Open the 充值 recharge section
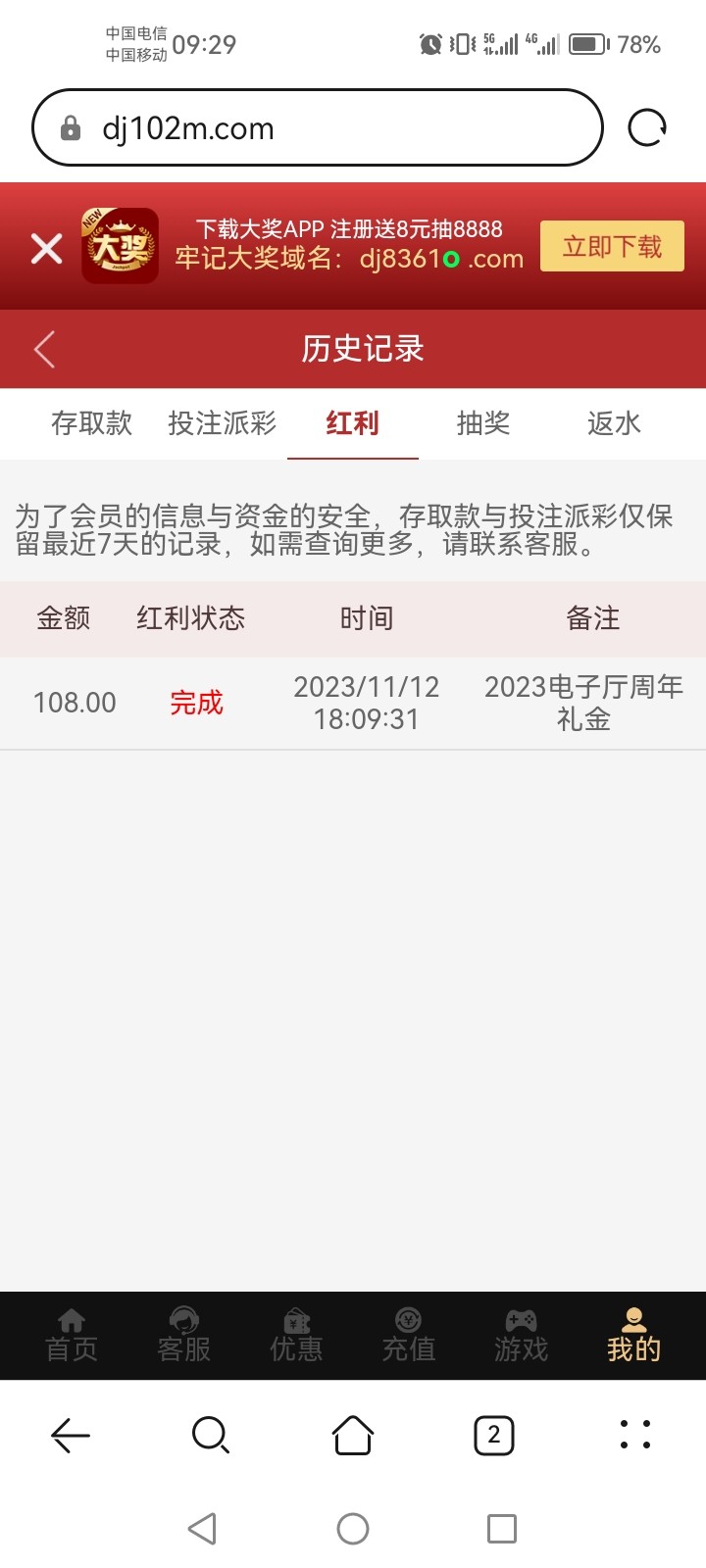Viewport: 706px width, 1568px height. (409, 1336)
